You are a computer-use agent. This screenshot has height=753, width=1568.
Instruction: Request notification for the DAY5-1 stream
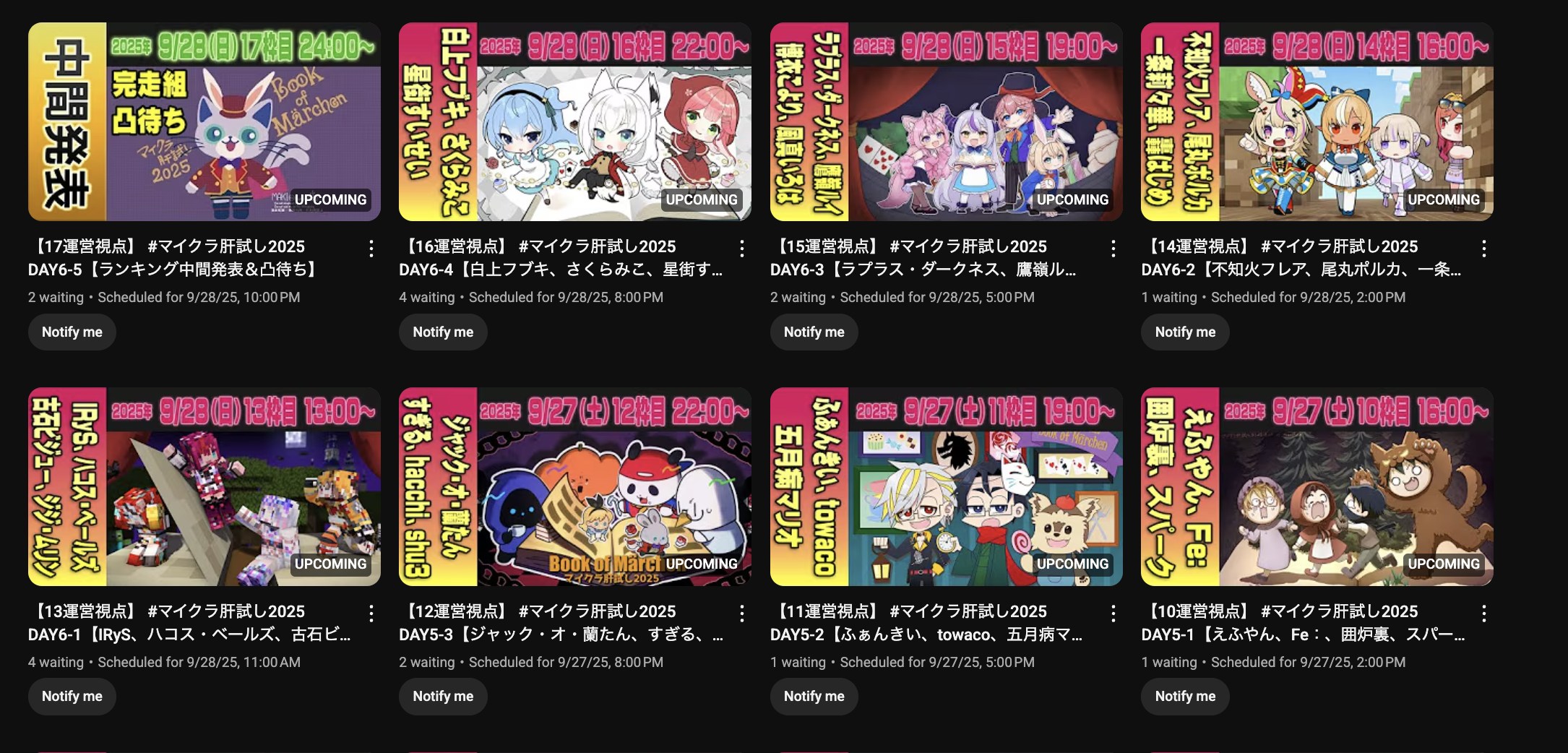coord(1185,696)
